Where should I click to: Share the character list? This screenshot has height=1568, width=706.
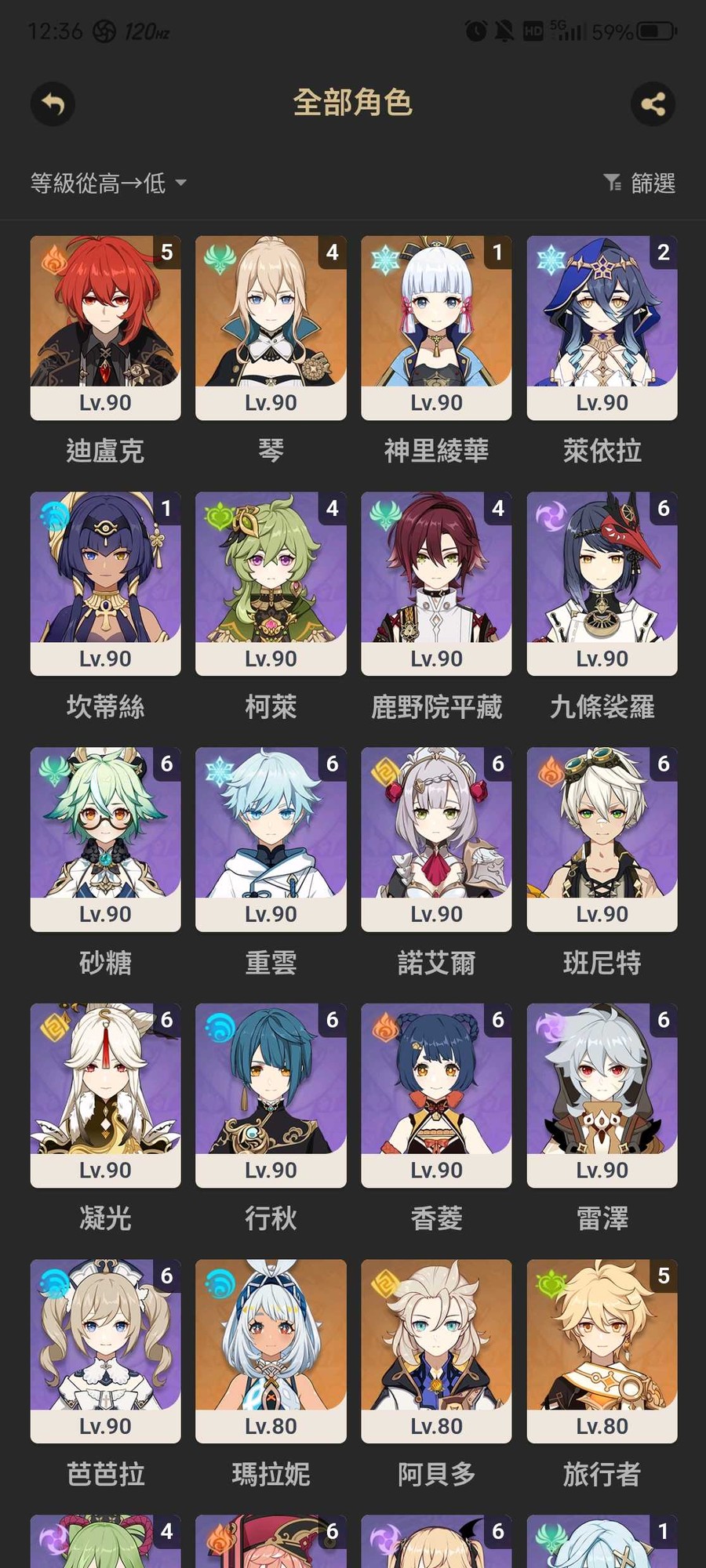tap(653, 103)
